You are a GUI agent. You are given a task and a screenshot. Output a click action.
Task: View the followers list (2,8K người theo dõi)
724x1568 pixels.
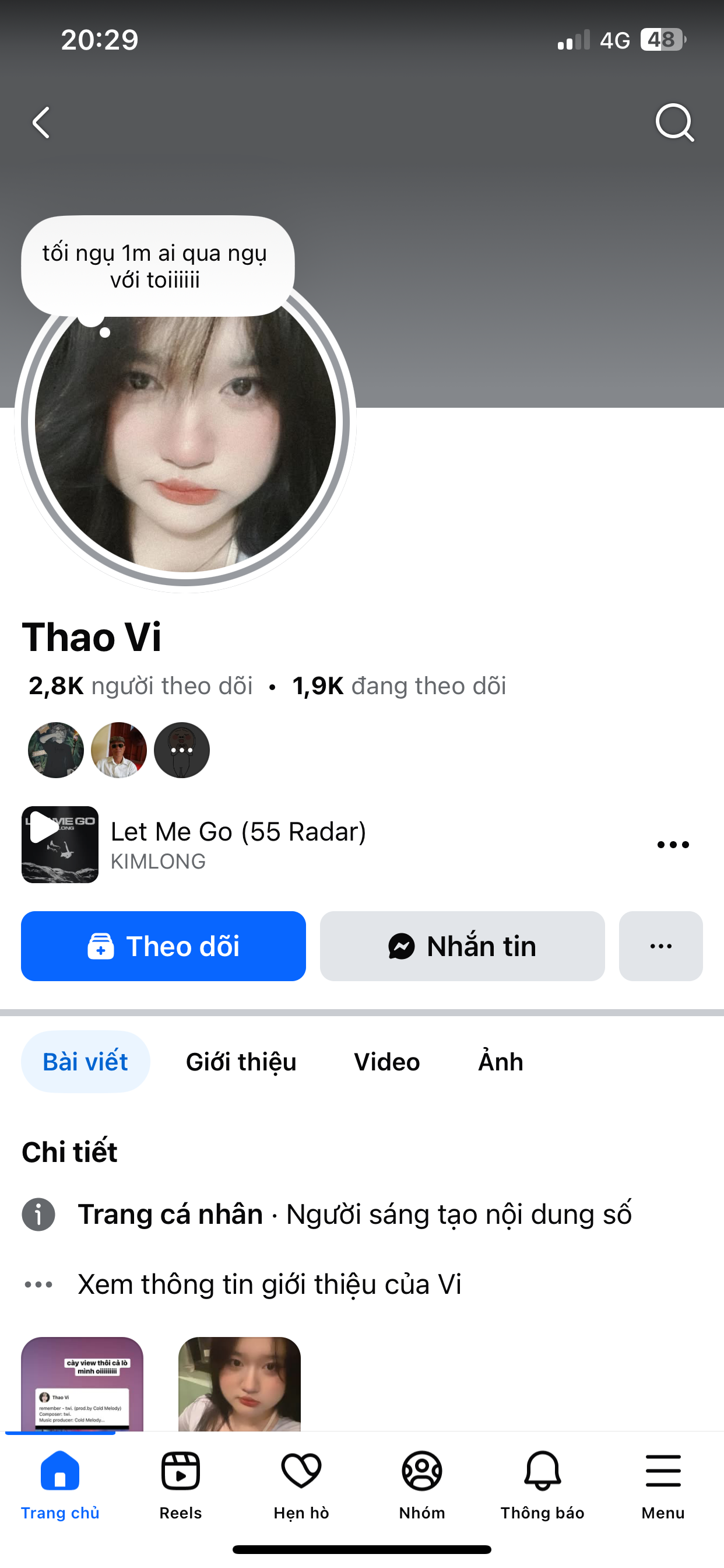tap(140, 686)
